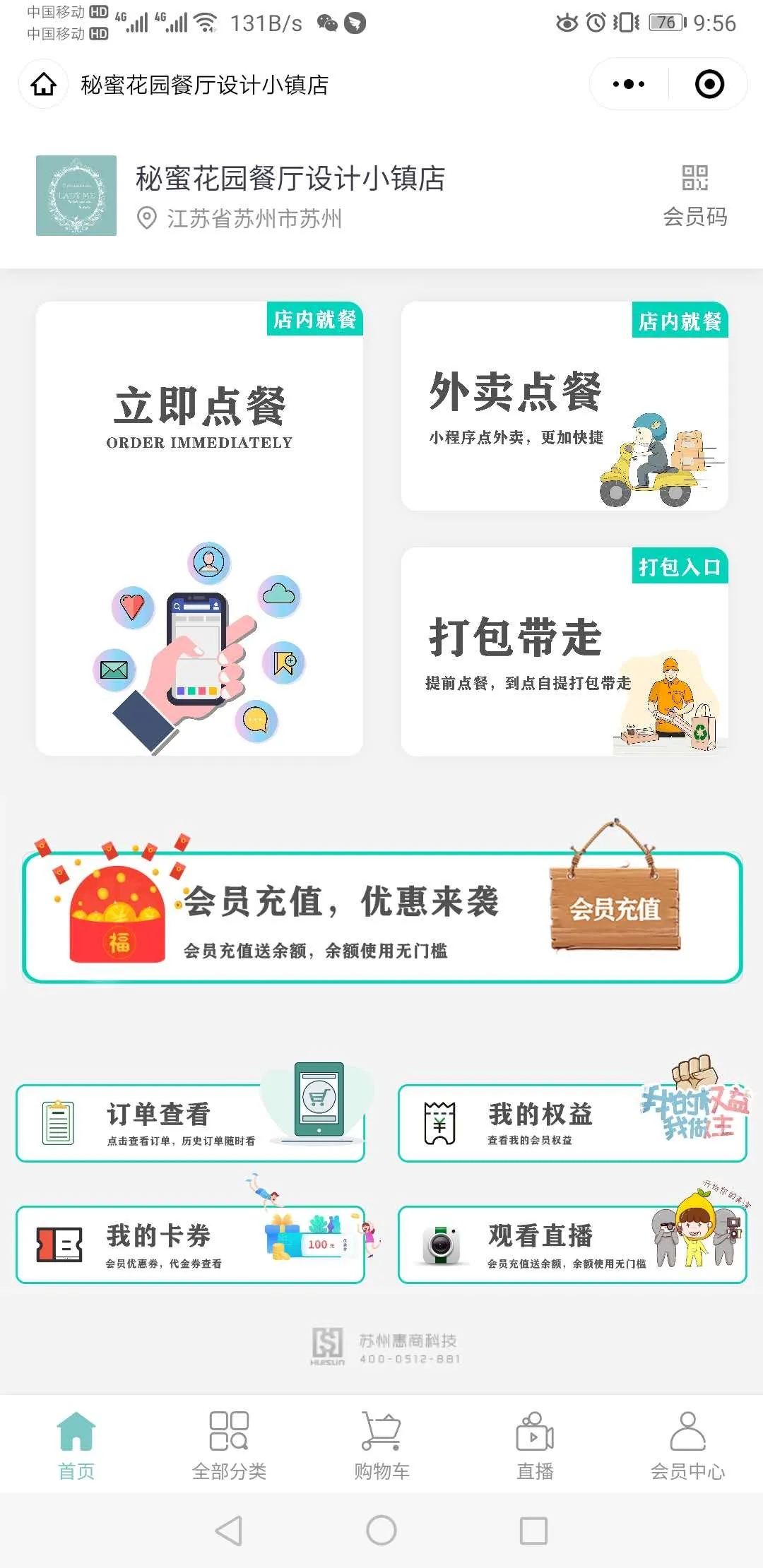The width and height of the screenshot is (763, 1568).
Task: Open 观看直播 live stream card
Action: [x=572, y=1245]
